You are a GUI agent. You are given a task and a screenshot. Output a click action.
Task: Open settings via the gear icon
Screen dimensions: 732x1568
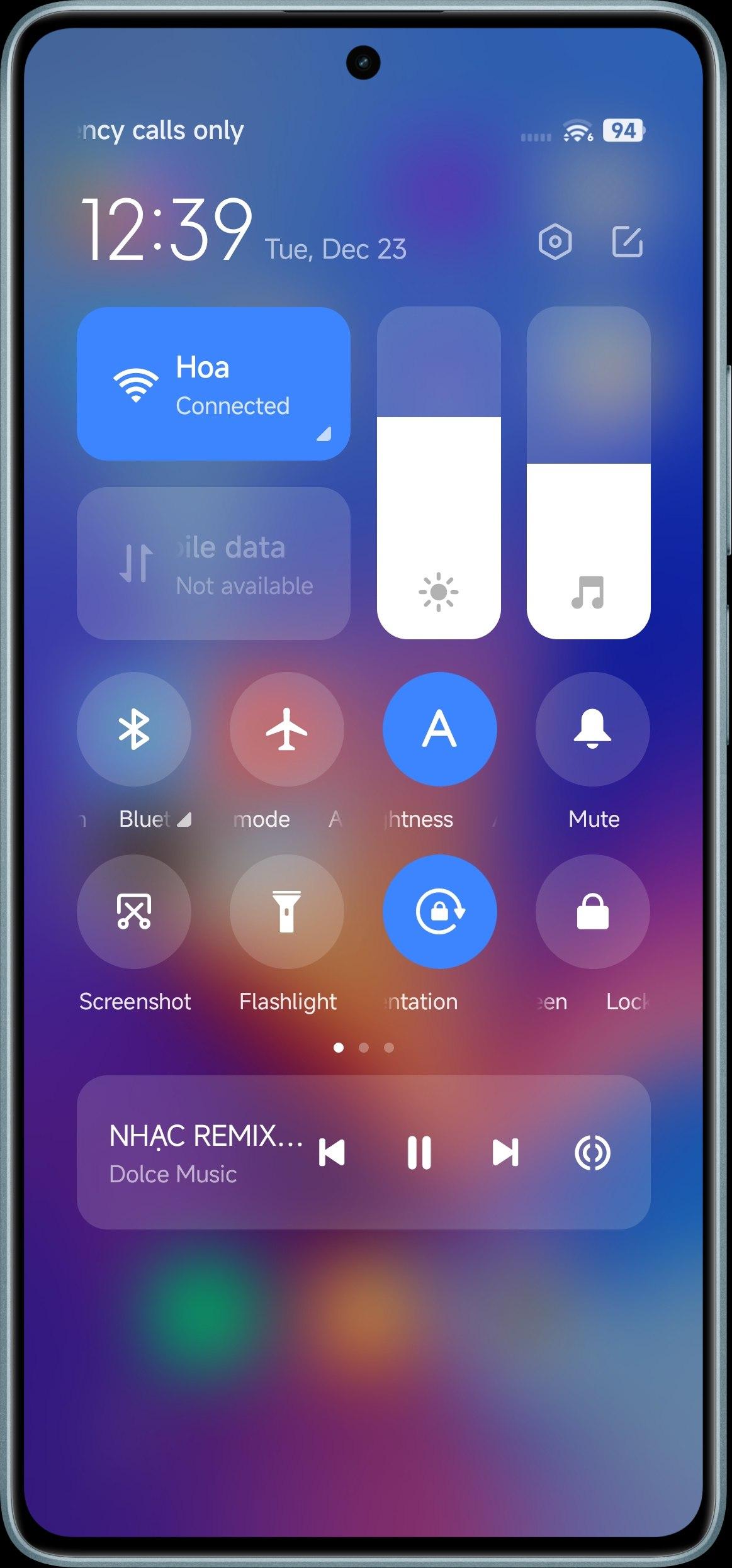(x=555, y=242)
